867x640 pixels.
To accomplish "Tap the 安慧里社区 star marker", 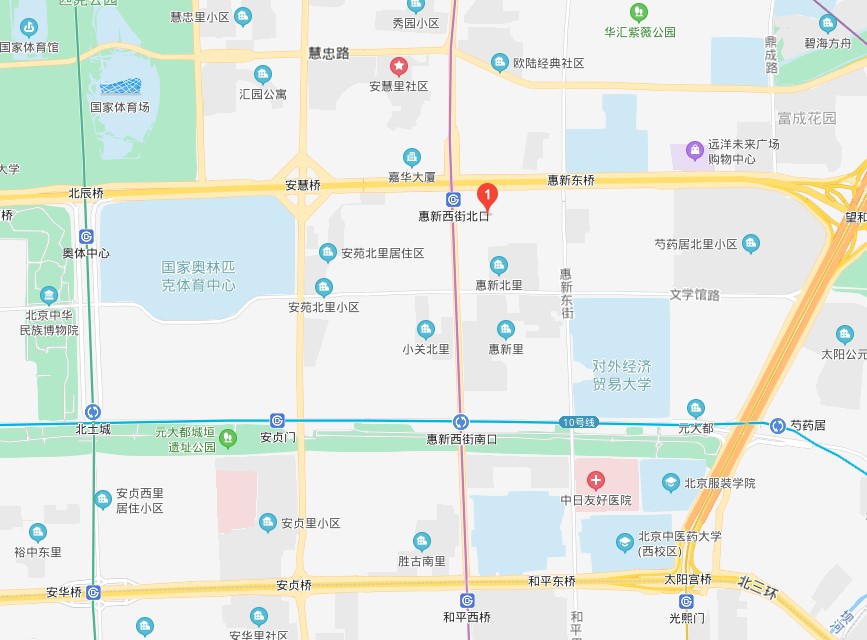I will (398, 67).
